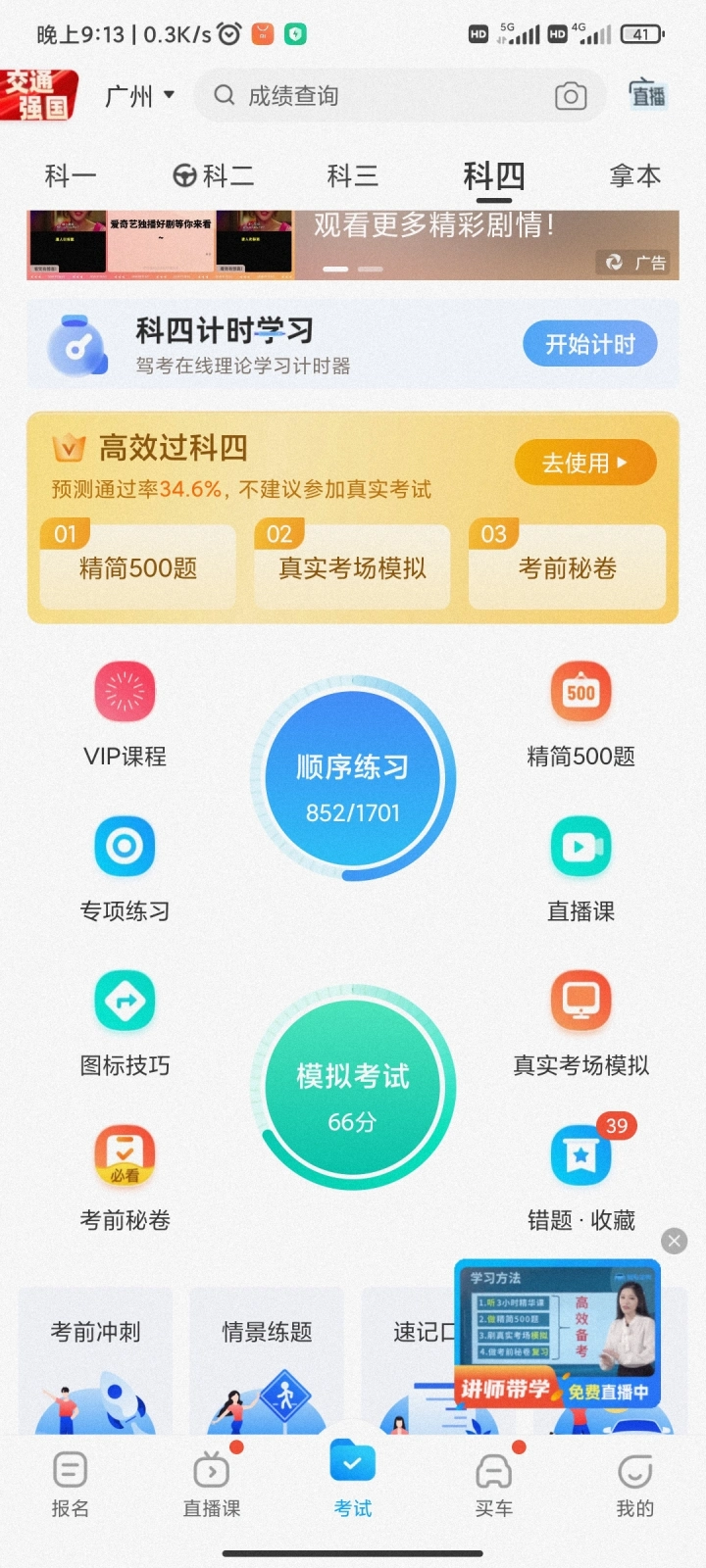Select the 拿本 tab
The image size is (706, 1568).
(634, 176)
